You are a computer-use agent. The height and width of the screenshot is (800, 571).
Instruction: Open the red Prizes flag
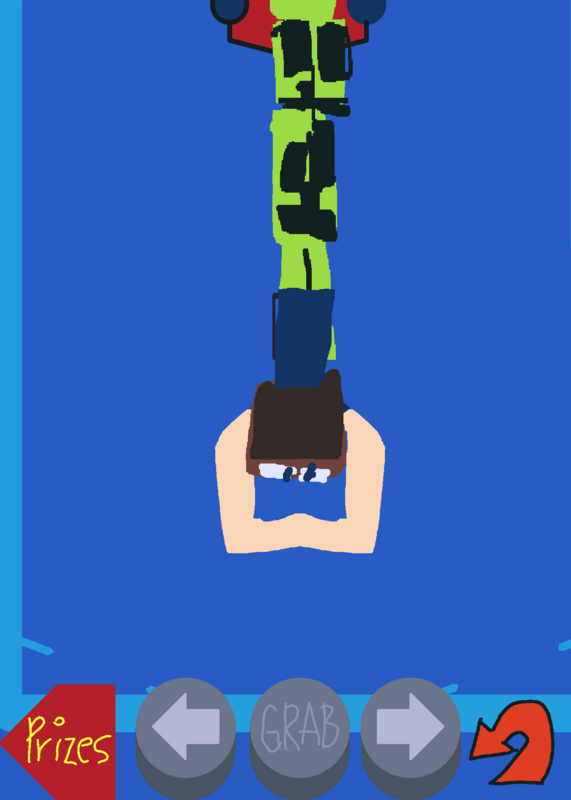tap(61, 742)
